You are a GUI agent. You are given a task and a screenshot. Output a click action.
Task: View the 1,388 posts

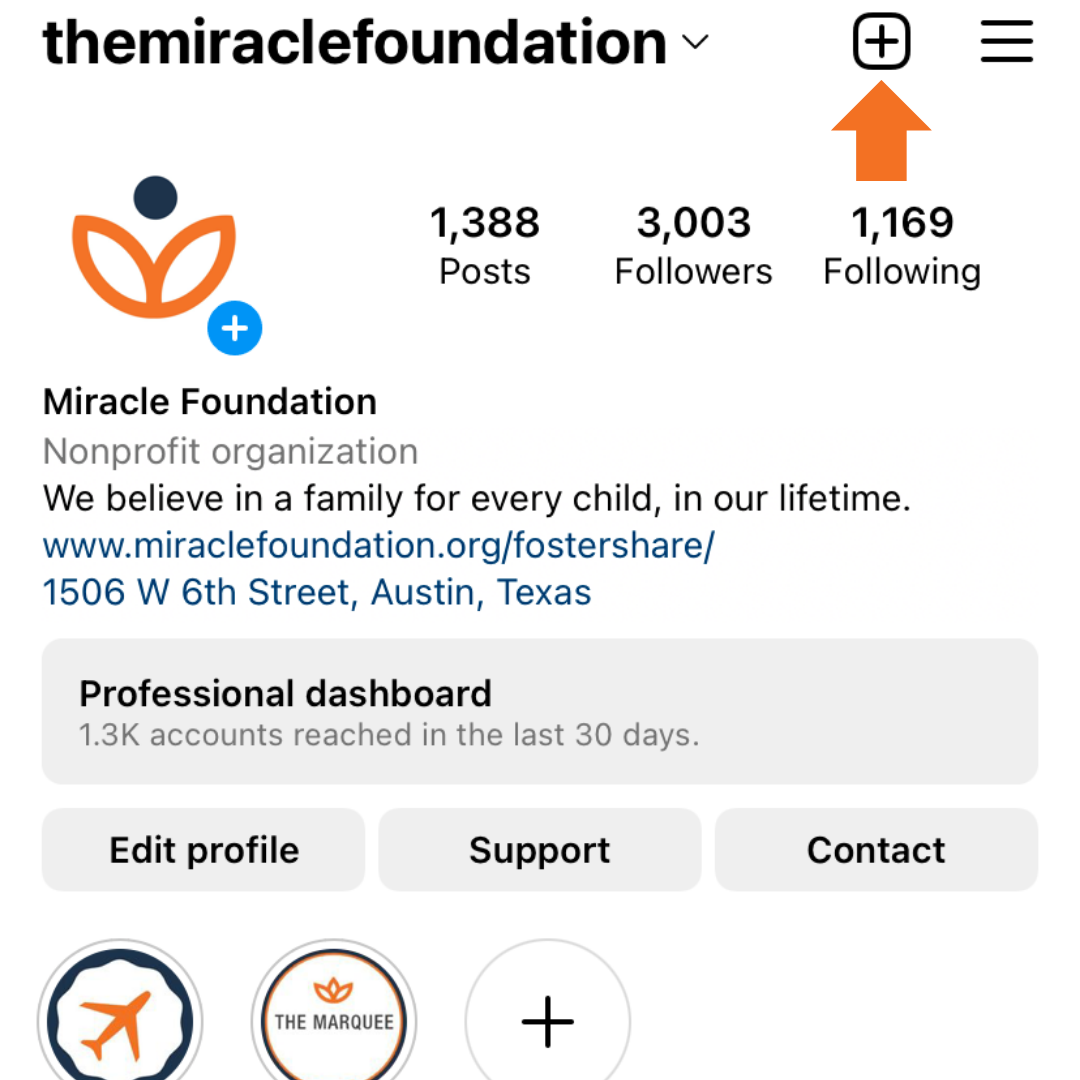(x=485, y=245)
